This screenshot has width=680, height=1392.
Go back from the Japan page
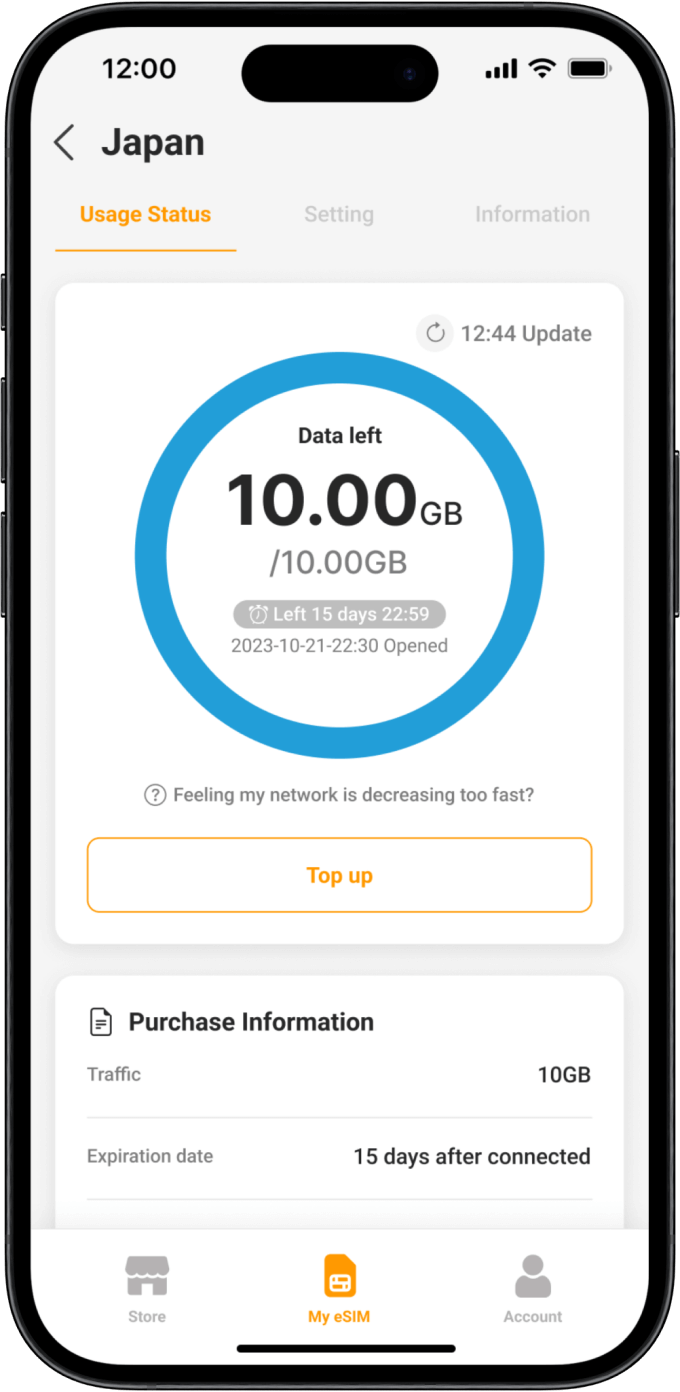(x=64, y=143)
